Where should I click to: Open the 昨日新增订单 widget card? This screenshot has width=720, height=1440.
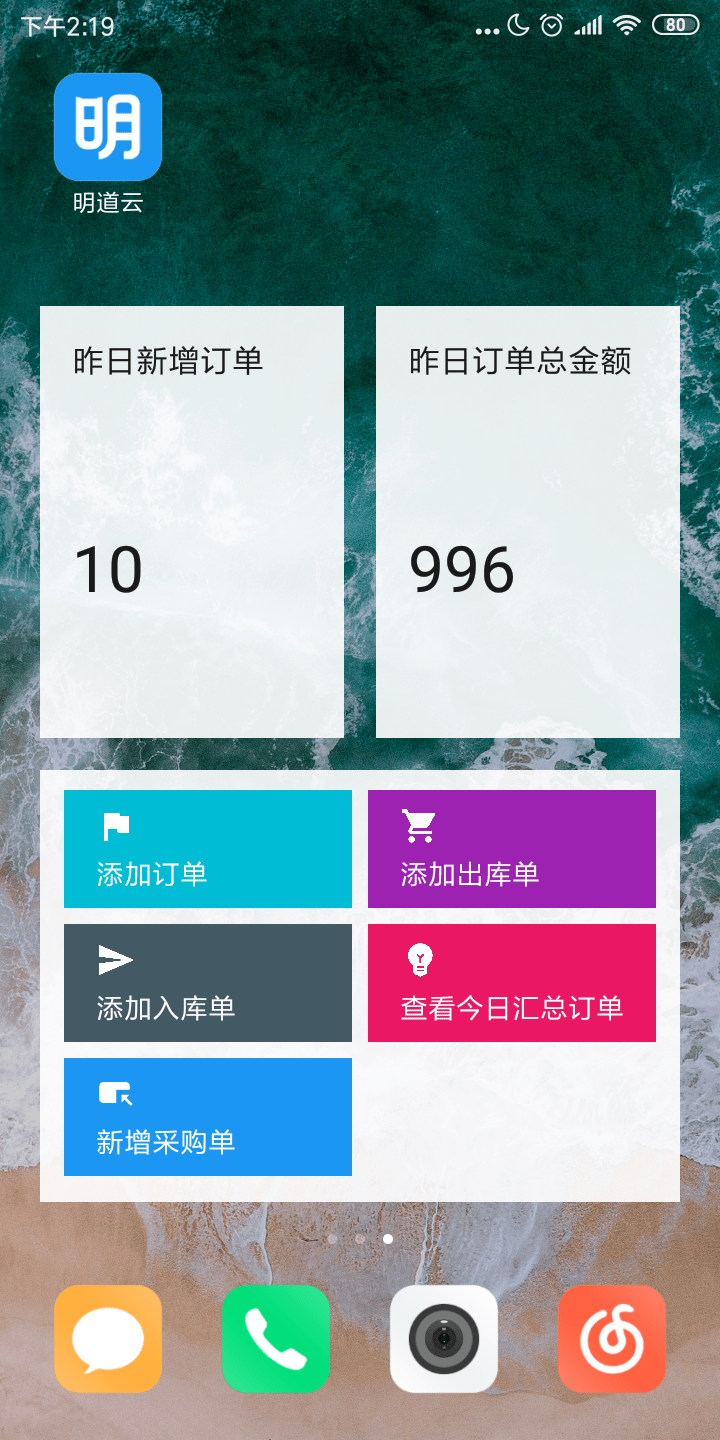coord(192,522)
